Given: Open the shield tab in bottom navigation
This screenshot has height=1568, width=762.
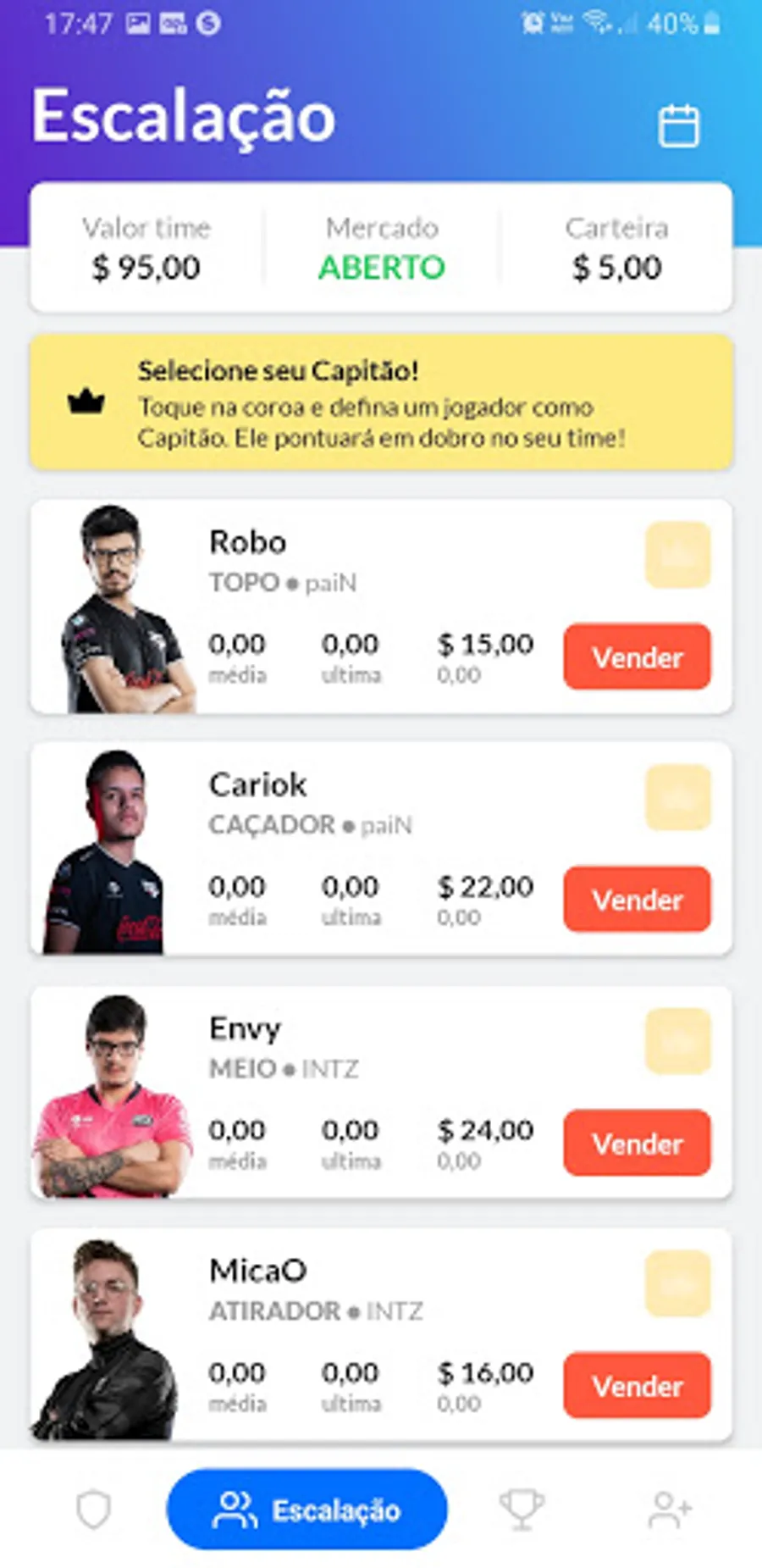Looking at the screenshot, I should 93,1510.
